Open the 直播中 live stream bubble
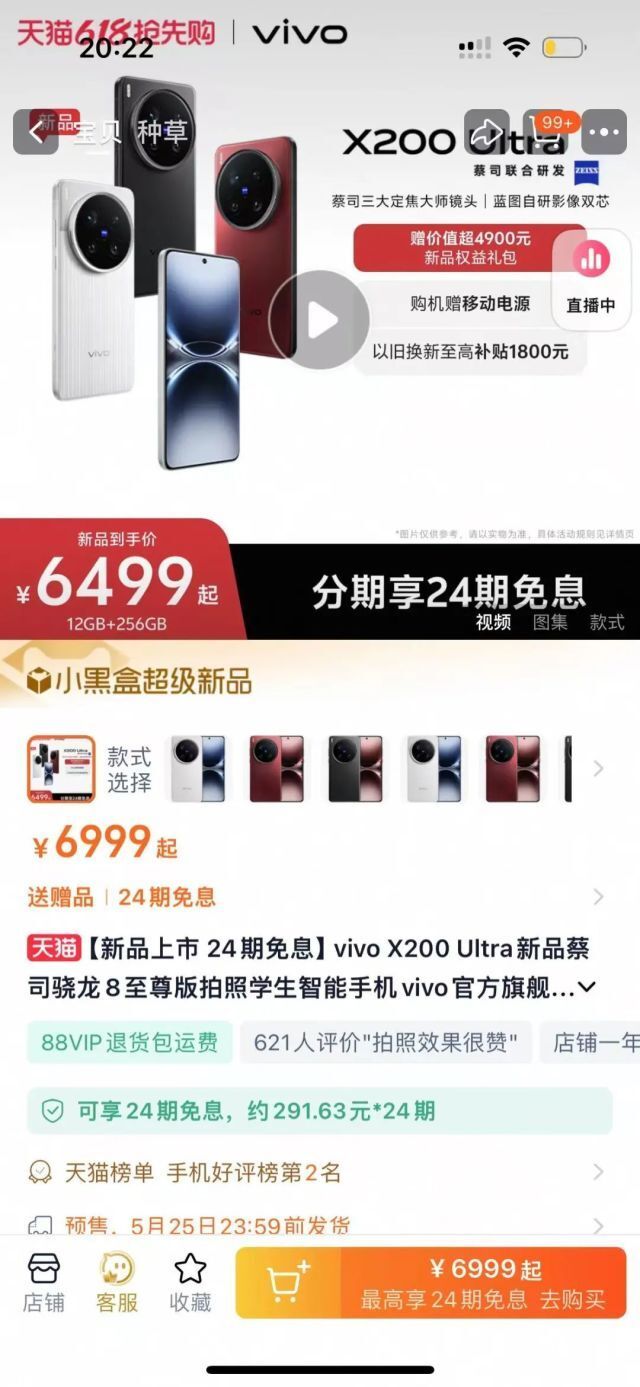 click(591, 279)
